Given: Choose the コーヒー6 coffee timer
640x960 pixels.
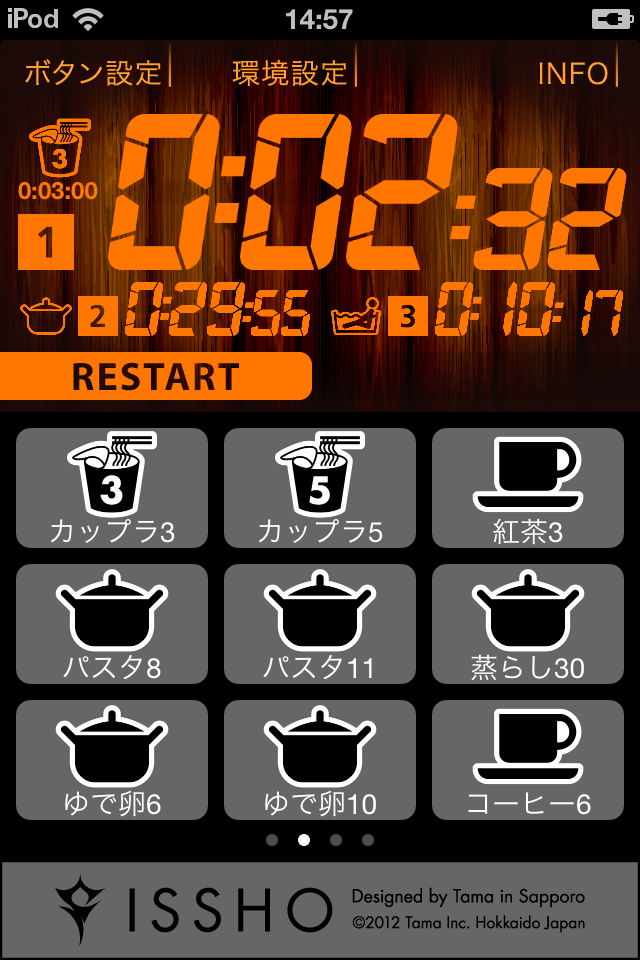Looking at the screenshot, I should point(528,760).
